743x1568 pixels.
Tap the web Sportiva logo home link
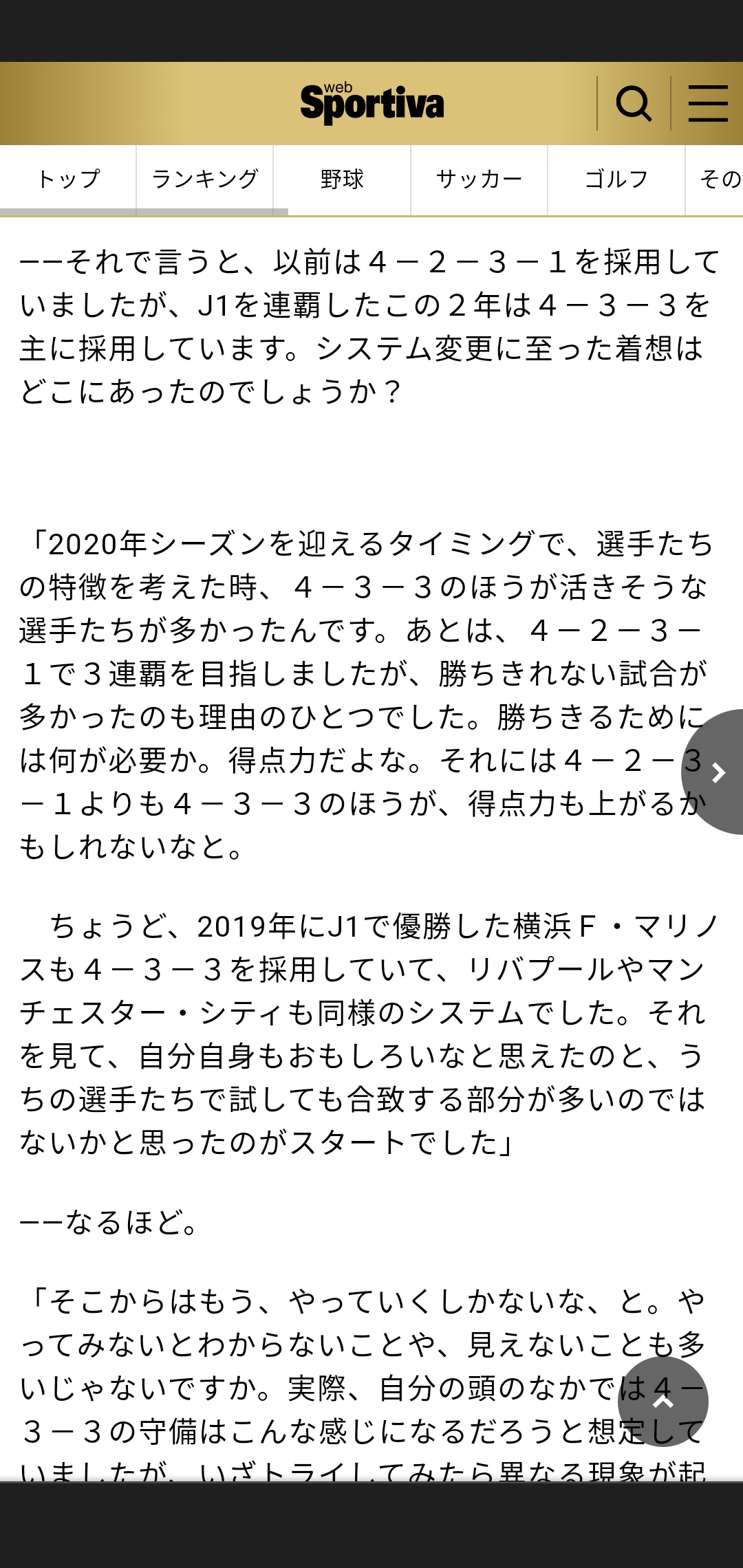pos(372,104)
